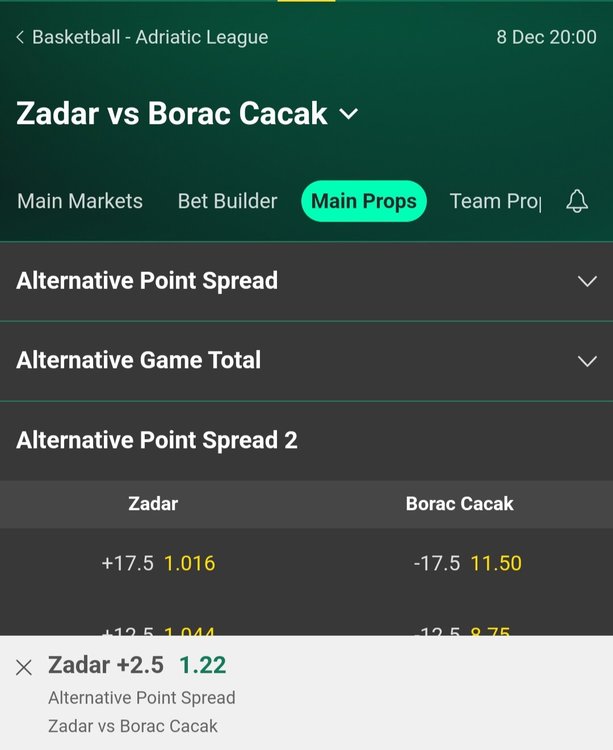Select the Main Props tab

pyautogui.click(x=363, y=201)
